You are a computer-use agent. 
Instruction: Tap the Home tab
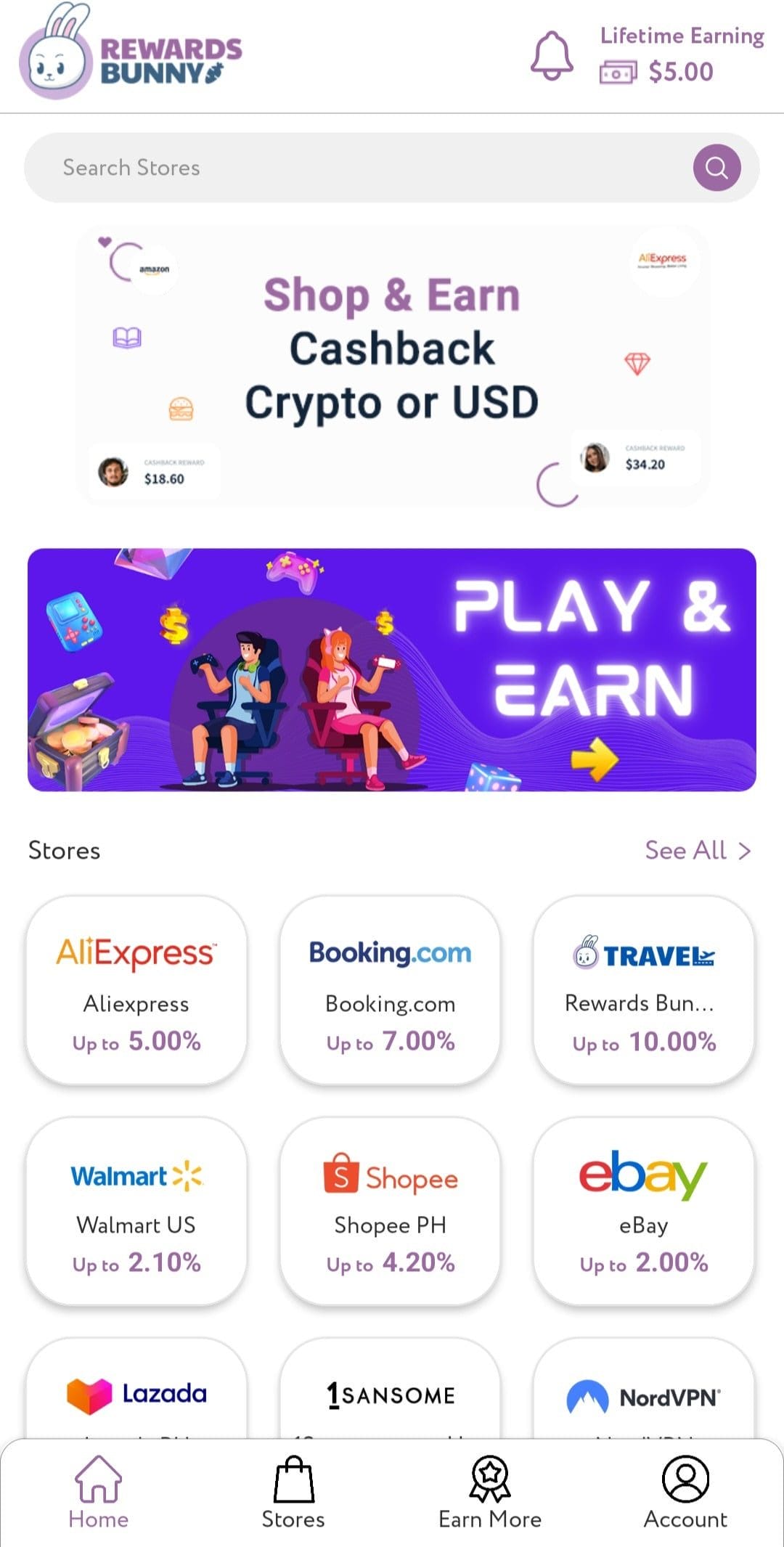click(x=98, y=1493)
